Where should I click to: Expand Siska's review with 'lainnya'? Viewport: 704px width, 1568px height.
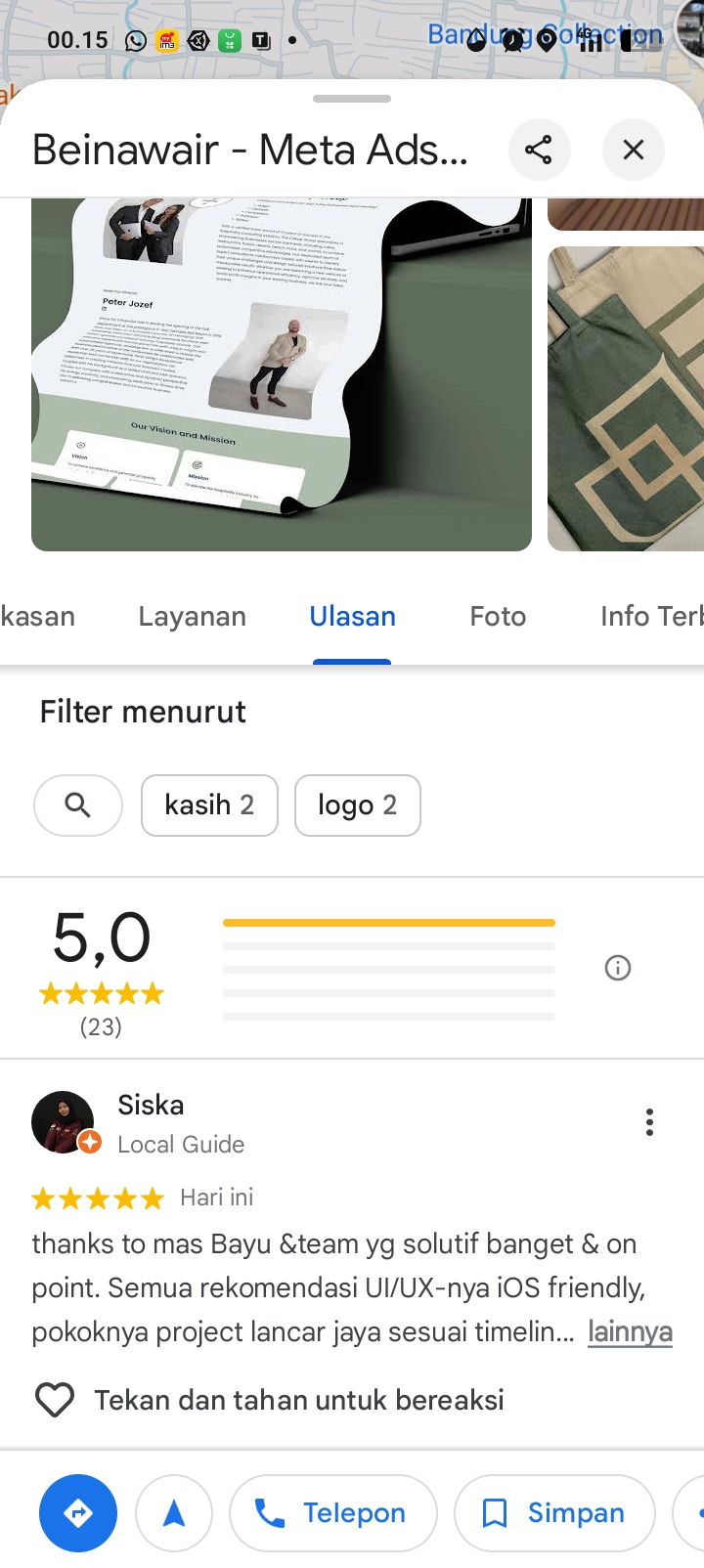[630, 1331]
